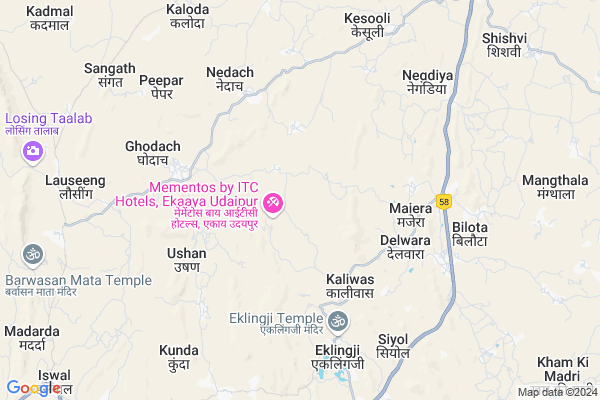Open the Losing Taalab photo spot marker
Image resolution: width=600 pixels, height=400 pixels.
click(x=32, y=151)
